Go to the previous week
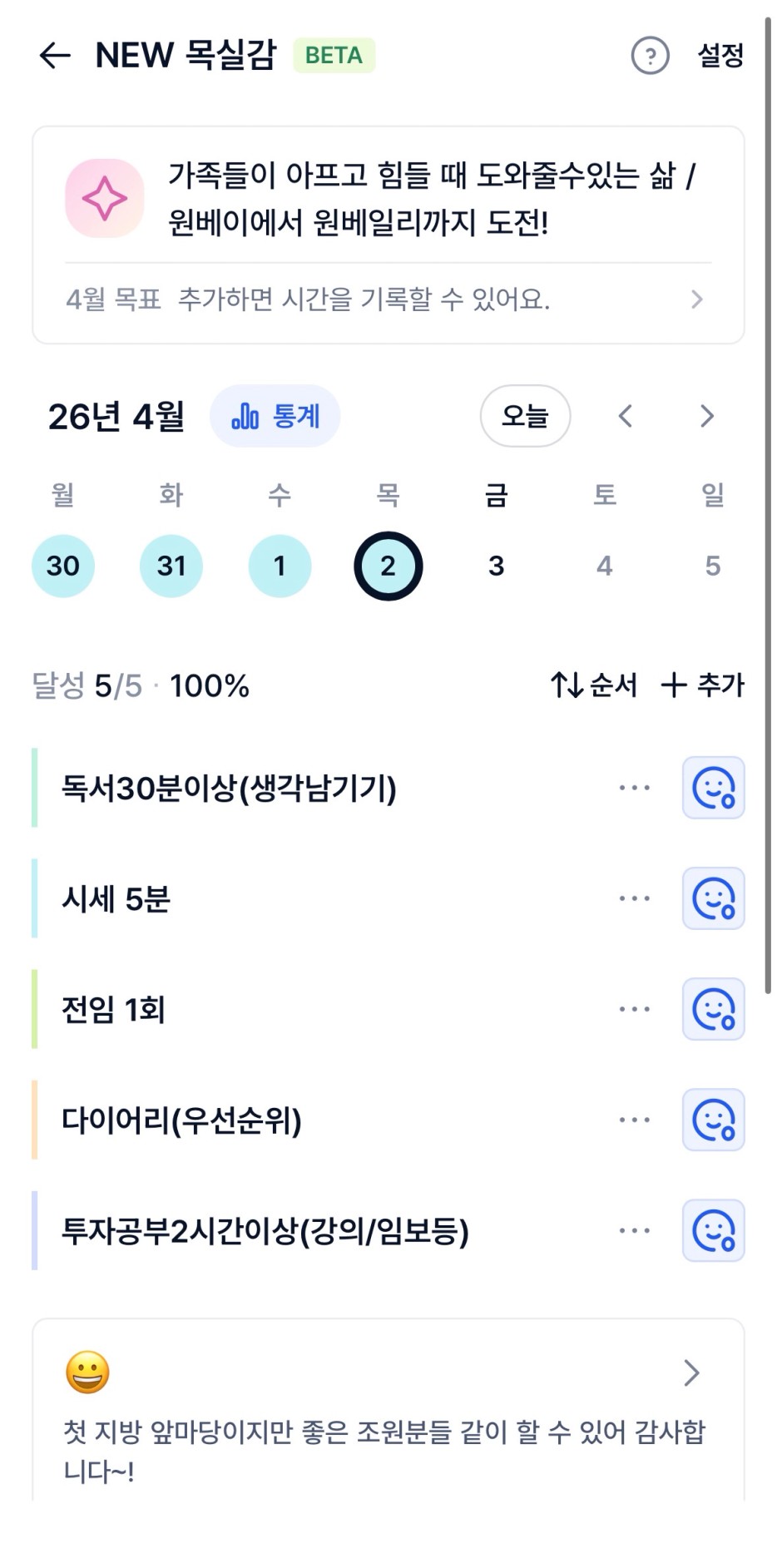777x1568 pixels. [x=626, y=416]
